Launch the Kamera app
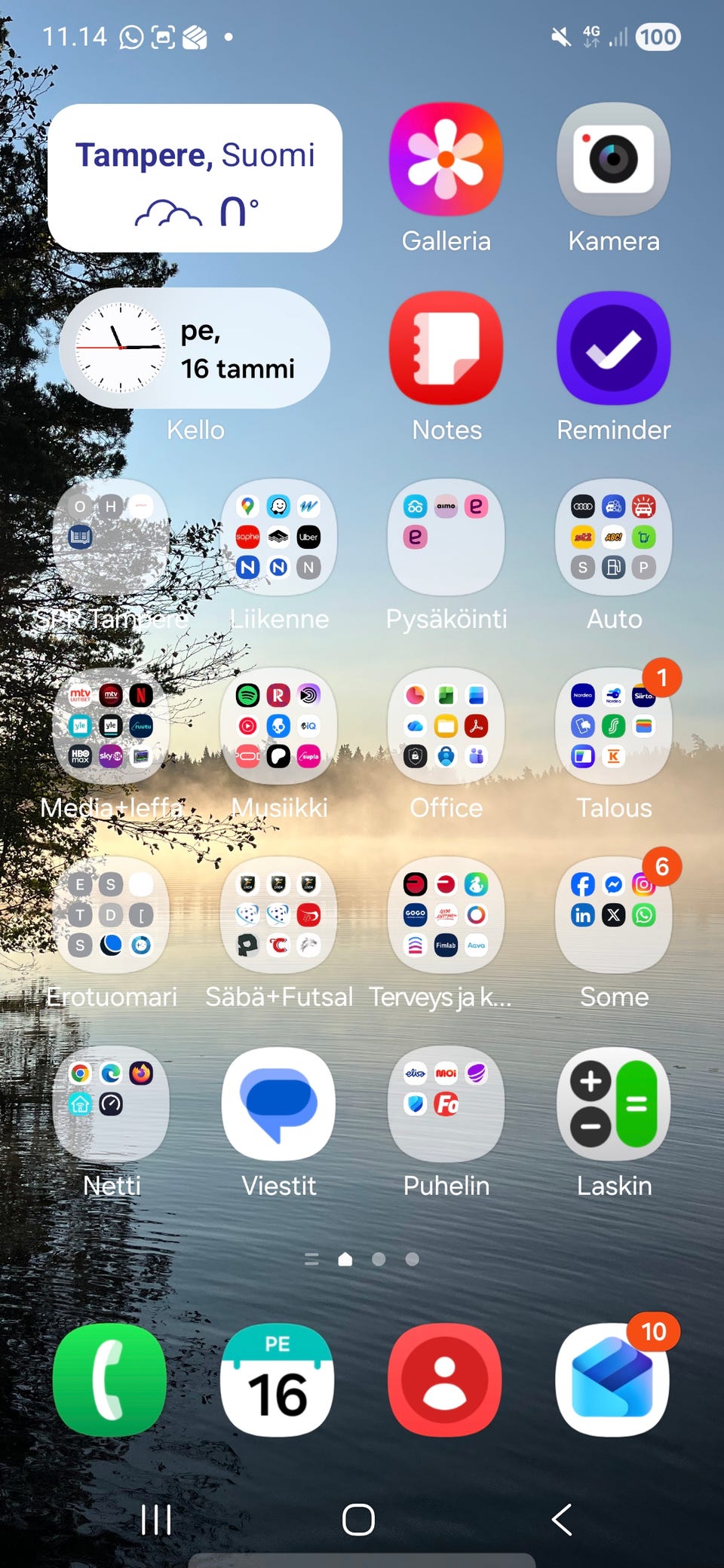 coord(613,160)
